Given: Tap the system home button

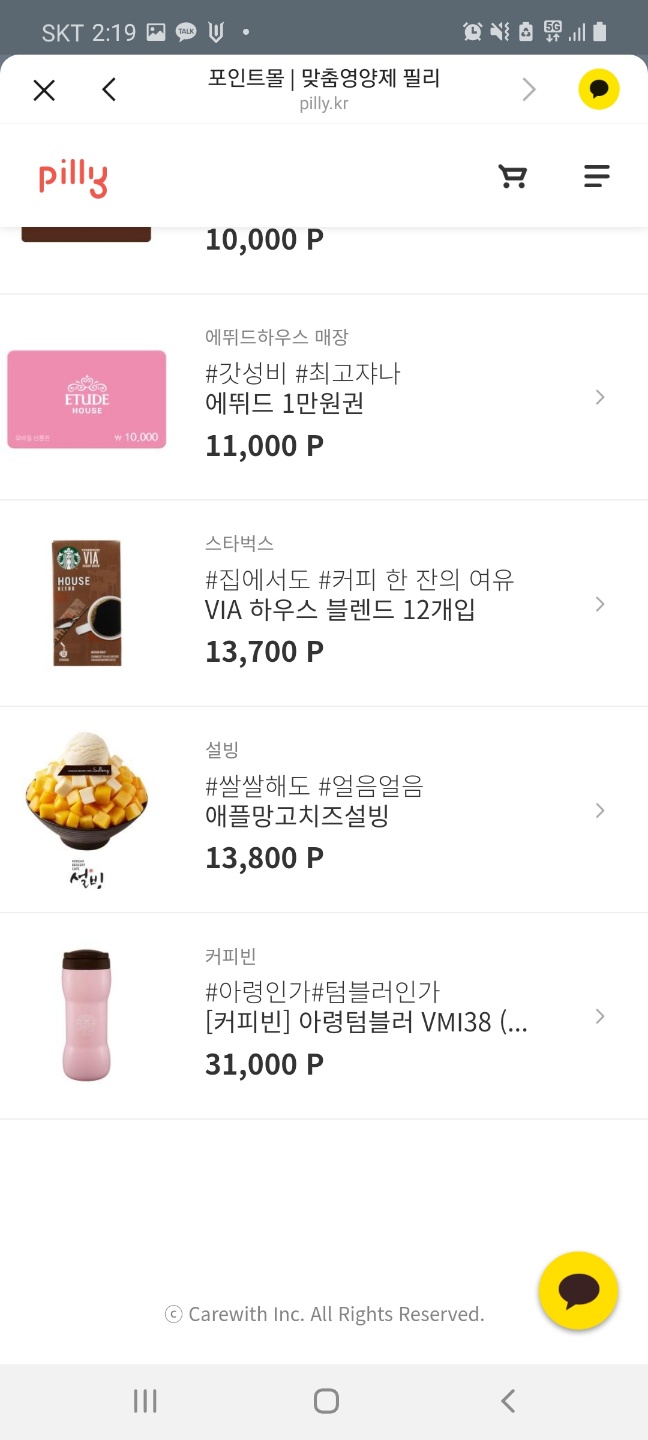Looking at the screenshot, I should (326, 1401).
